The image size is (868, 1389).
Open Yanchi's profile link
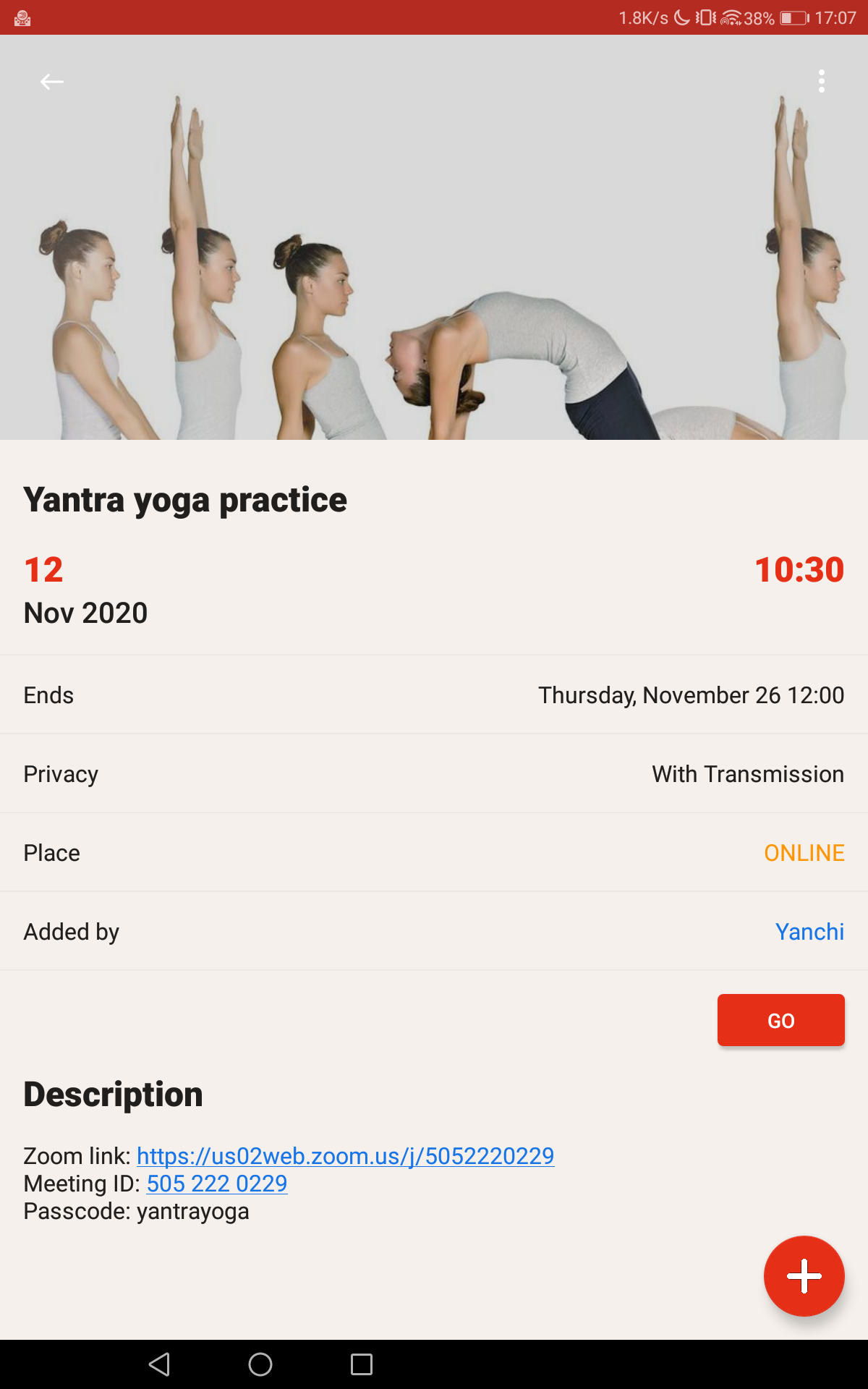(x=809, y=932)
